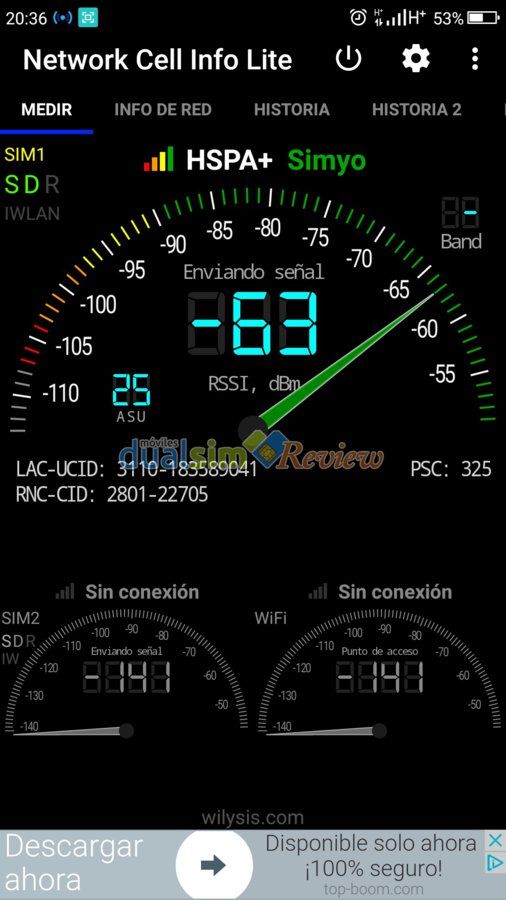Switch to the INFO DE RED tab
The width and height of the screenshot is (506, 900).
[163, 110]
